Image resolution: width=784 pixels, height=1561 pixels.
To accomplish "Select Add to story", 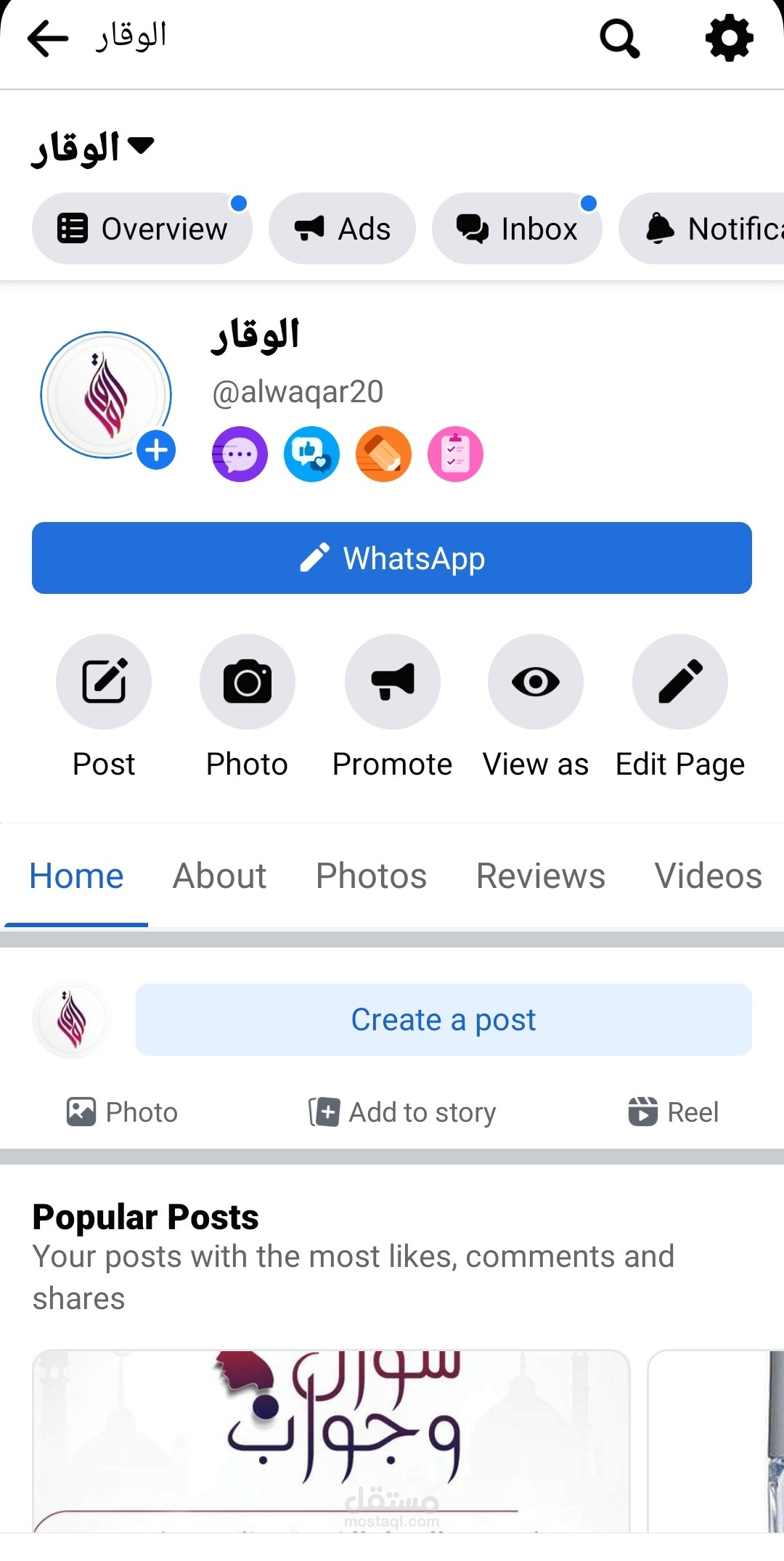I will pyautogui.click(x=402, y=1112).
